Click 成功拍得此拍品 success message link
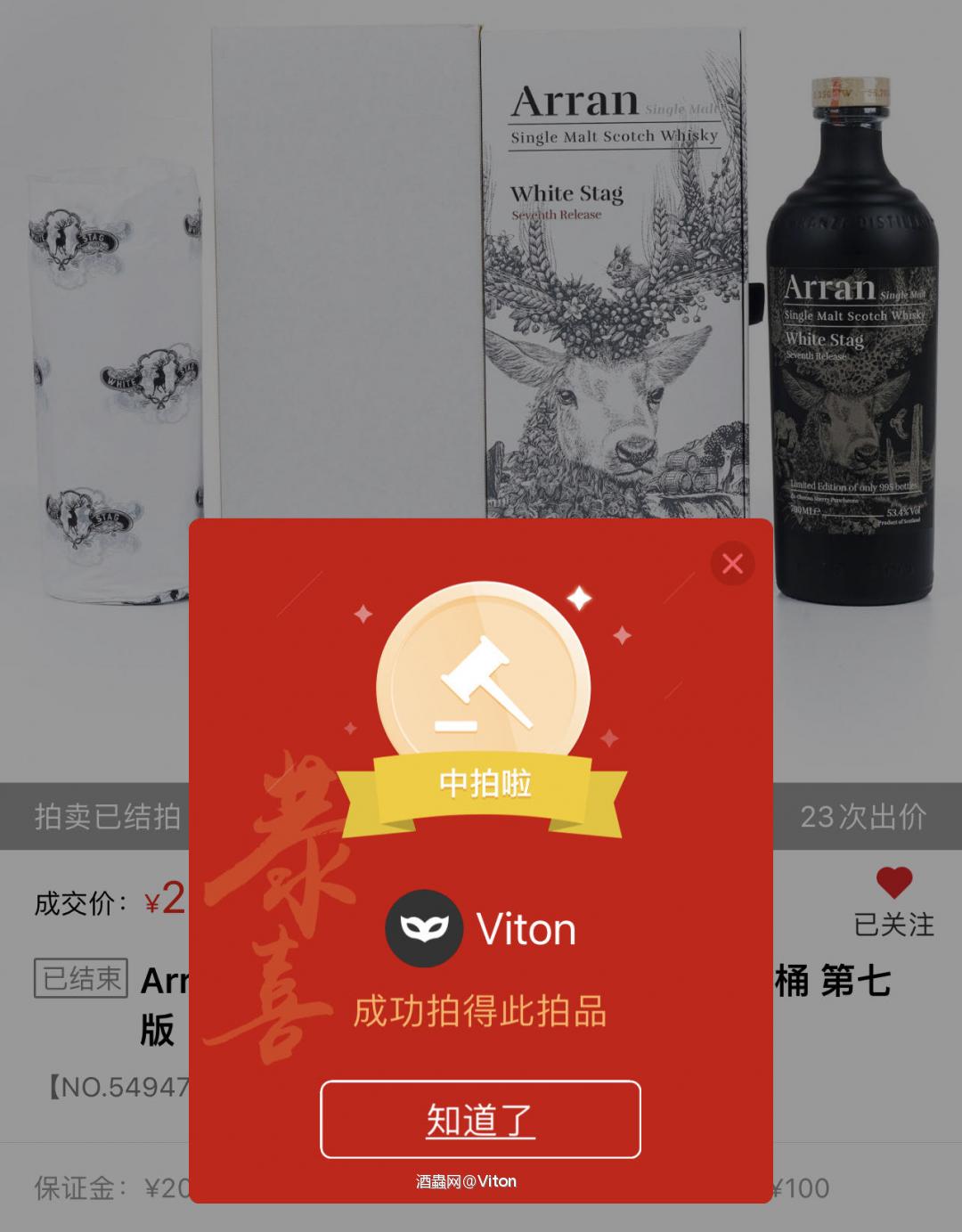This screenshot has width=962, height=1232. click(481, 1013)
